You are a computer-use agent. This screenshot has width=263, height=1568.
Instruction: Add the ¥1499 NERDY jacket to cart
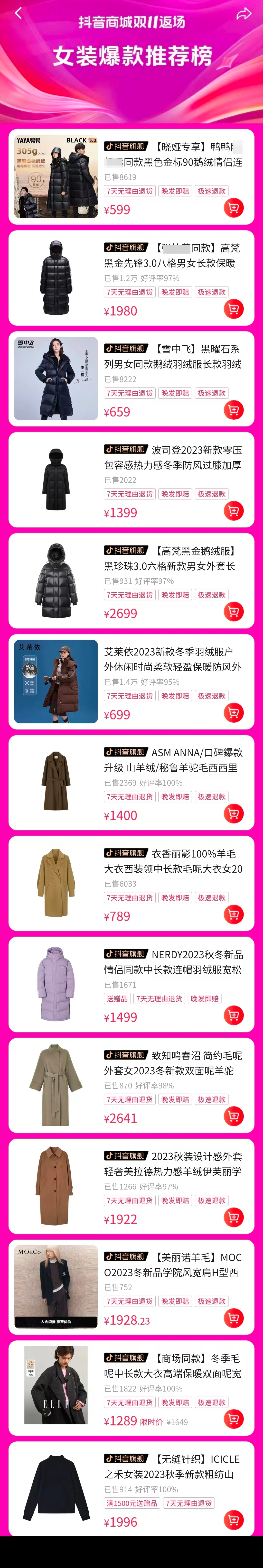[x=233, y=1015]
